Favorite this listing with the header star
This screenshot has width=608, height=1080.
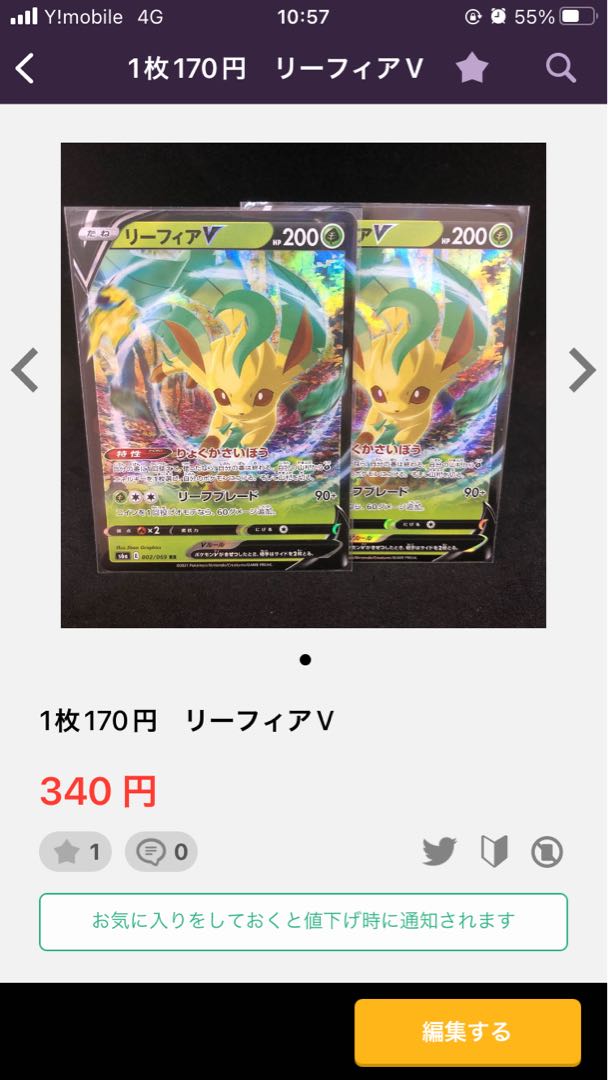pos(472,68)
